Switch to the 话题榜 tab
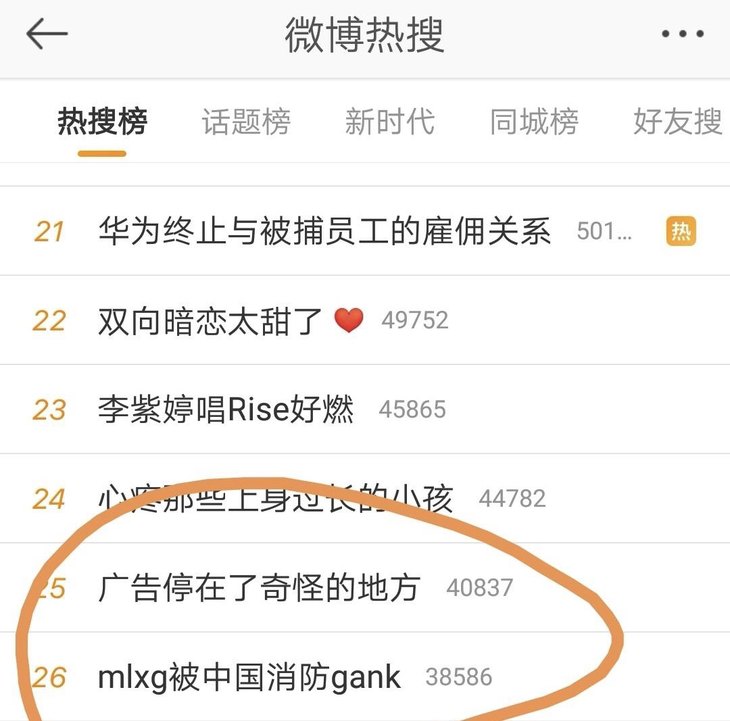The width and height of the screenshot is (730, 721). 246,122
